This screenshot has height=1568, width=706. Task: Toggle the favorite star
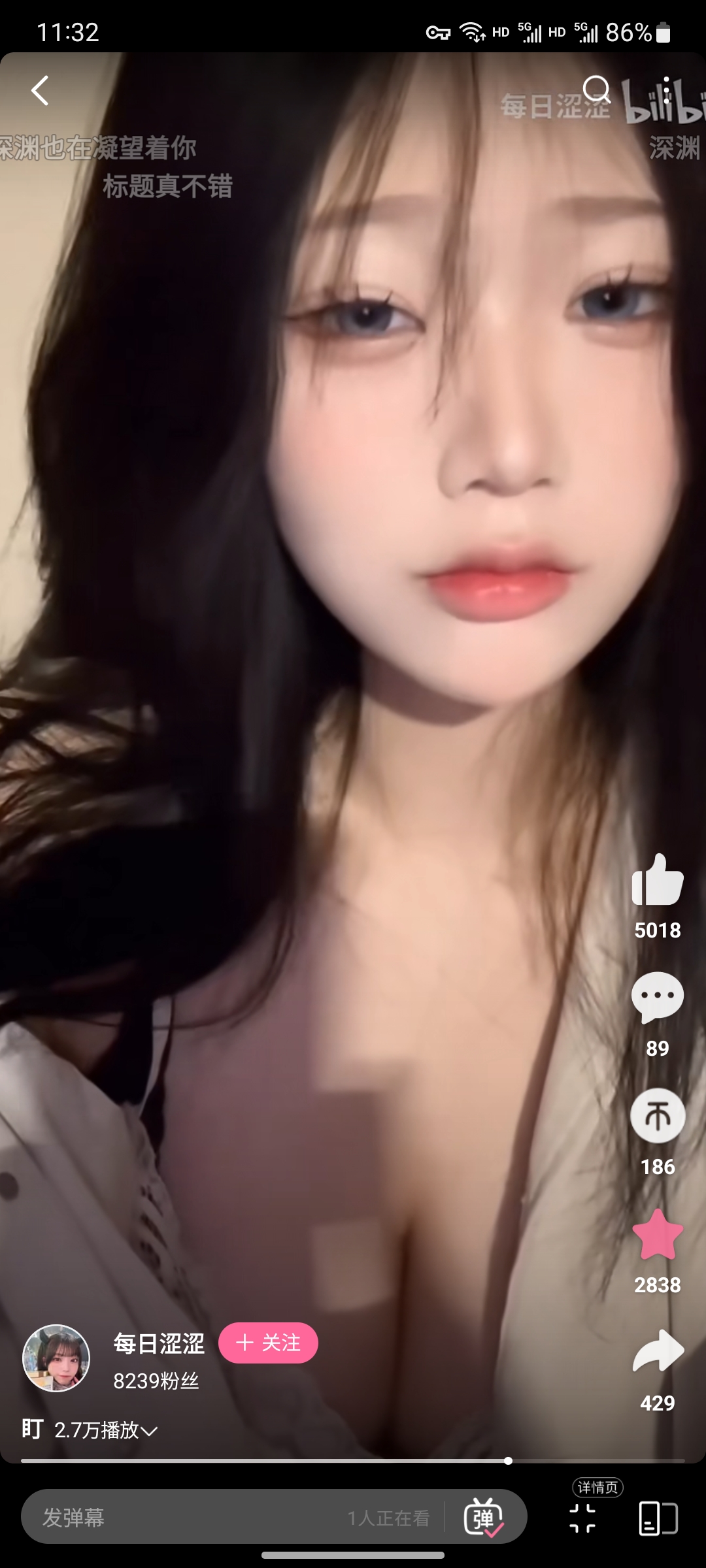coord(658,1233)
